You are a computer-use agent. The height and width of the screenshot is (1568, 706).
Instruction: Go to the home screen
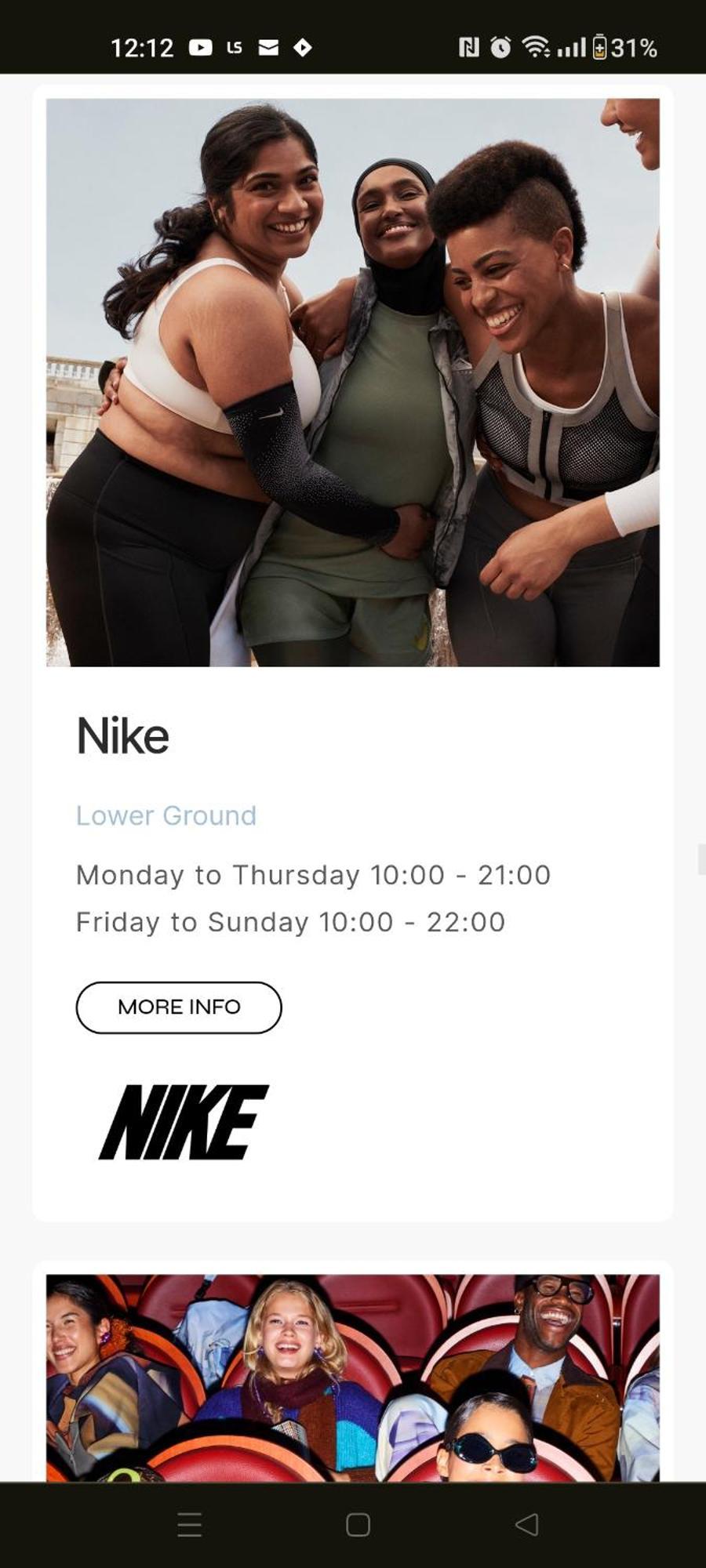pos(358,1525)
